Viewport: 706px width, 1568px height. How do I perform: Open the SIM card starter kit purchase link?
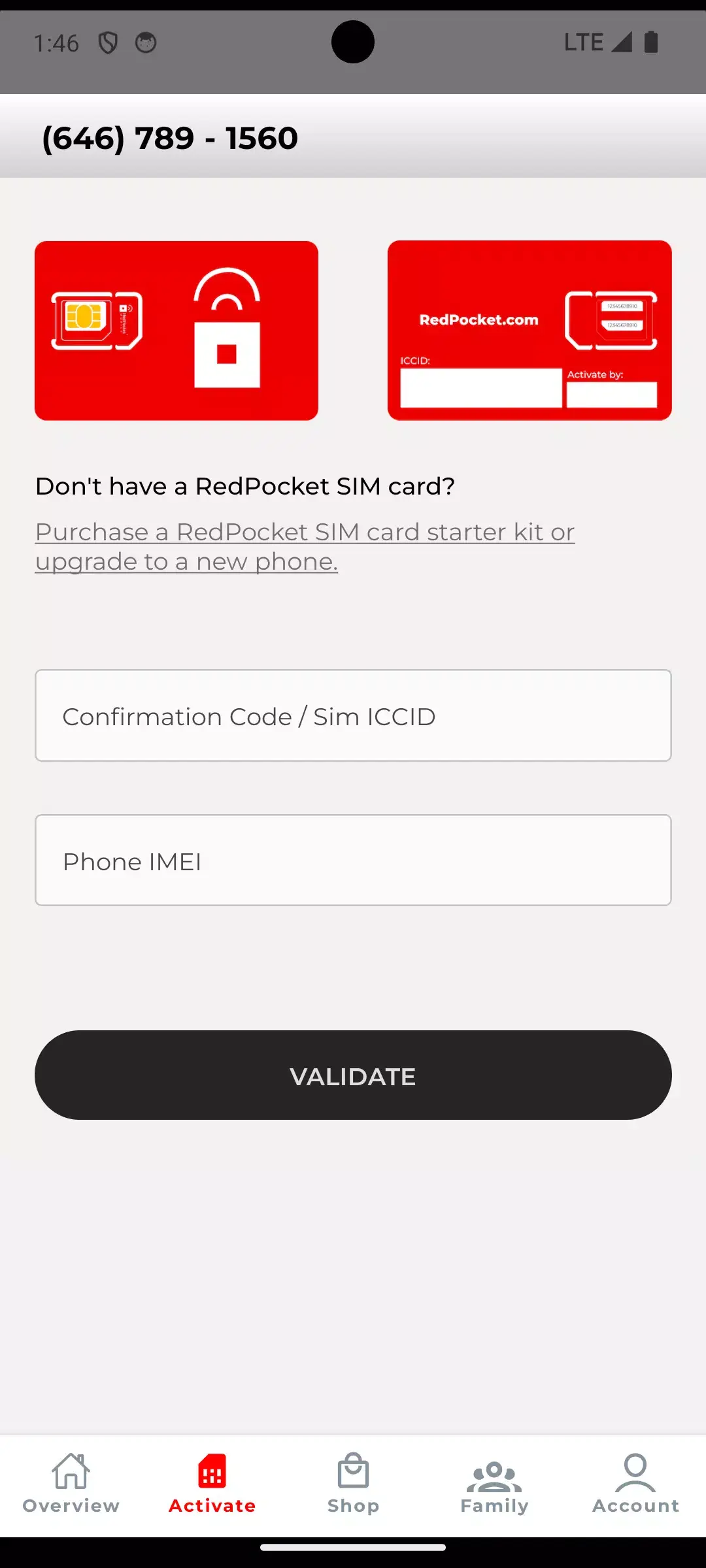coord(305,546)
